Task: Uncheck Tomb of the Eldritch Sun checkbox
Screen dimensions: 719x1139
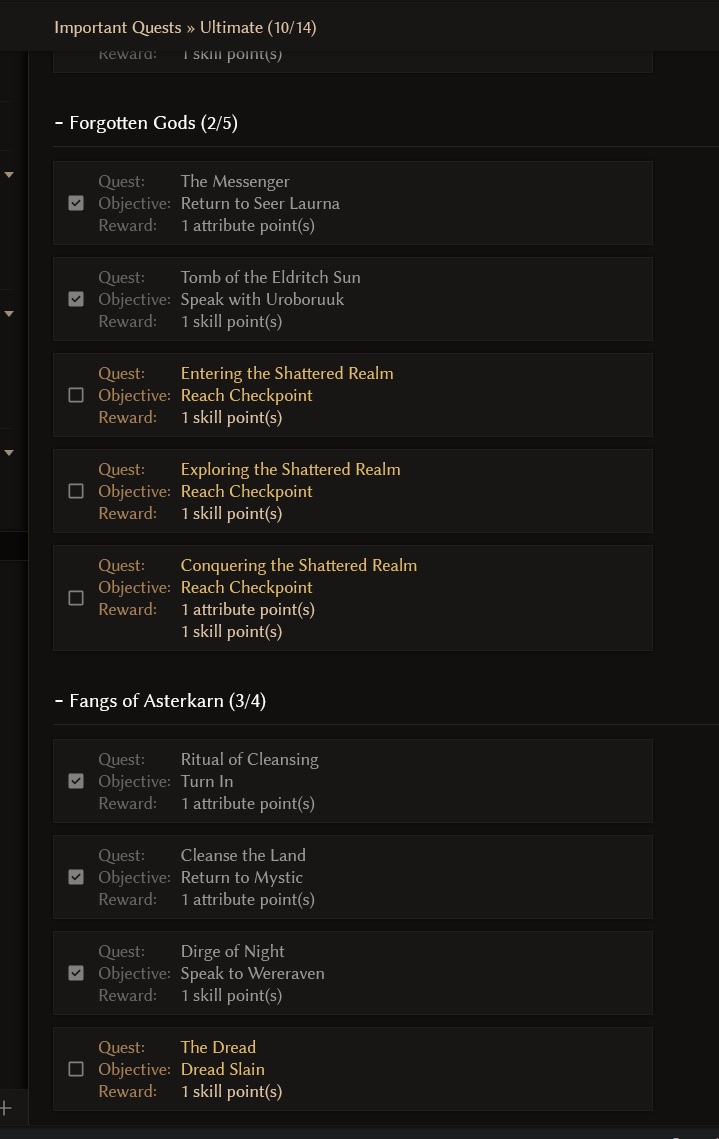Action: click(76, 299)
